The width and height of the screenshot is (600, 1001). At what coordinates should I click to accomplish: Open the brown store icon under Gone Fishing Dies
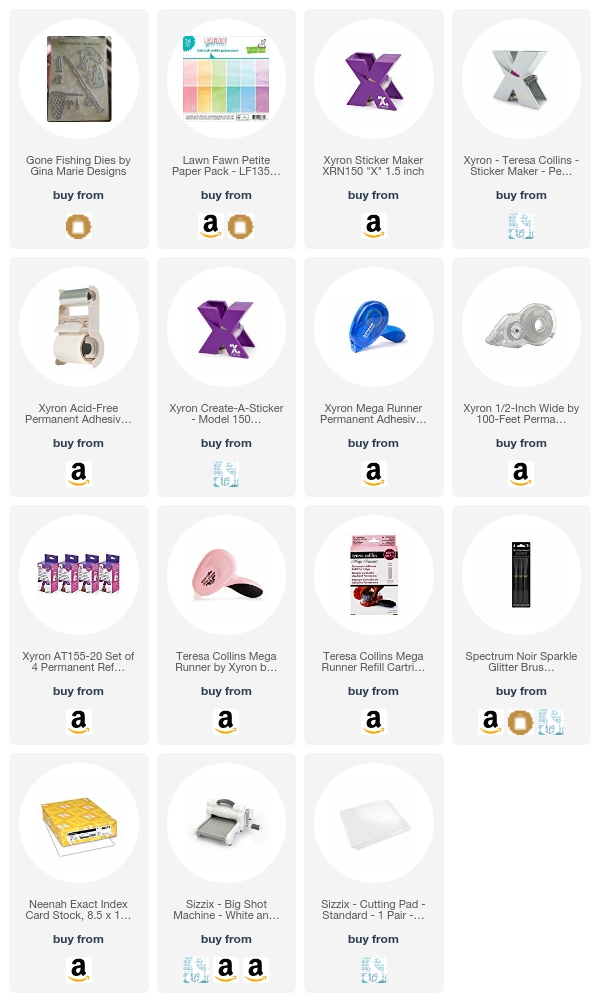pos(79,226)
